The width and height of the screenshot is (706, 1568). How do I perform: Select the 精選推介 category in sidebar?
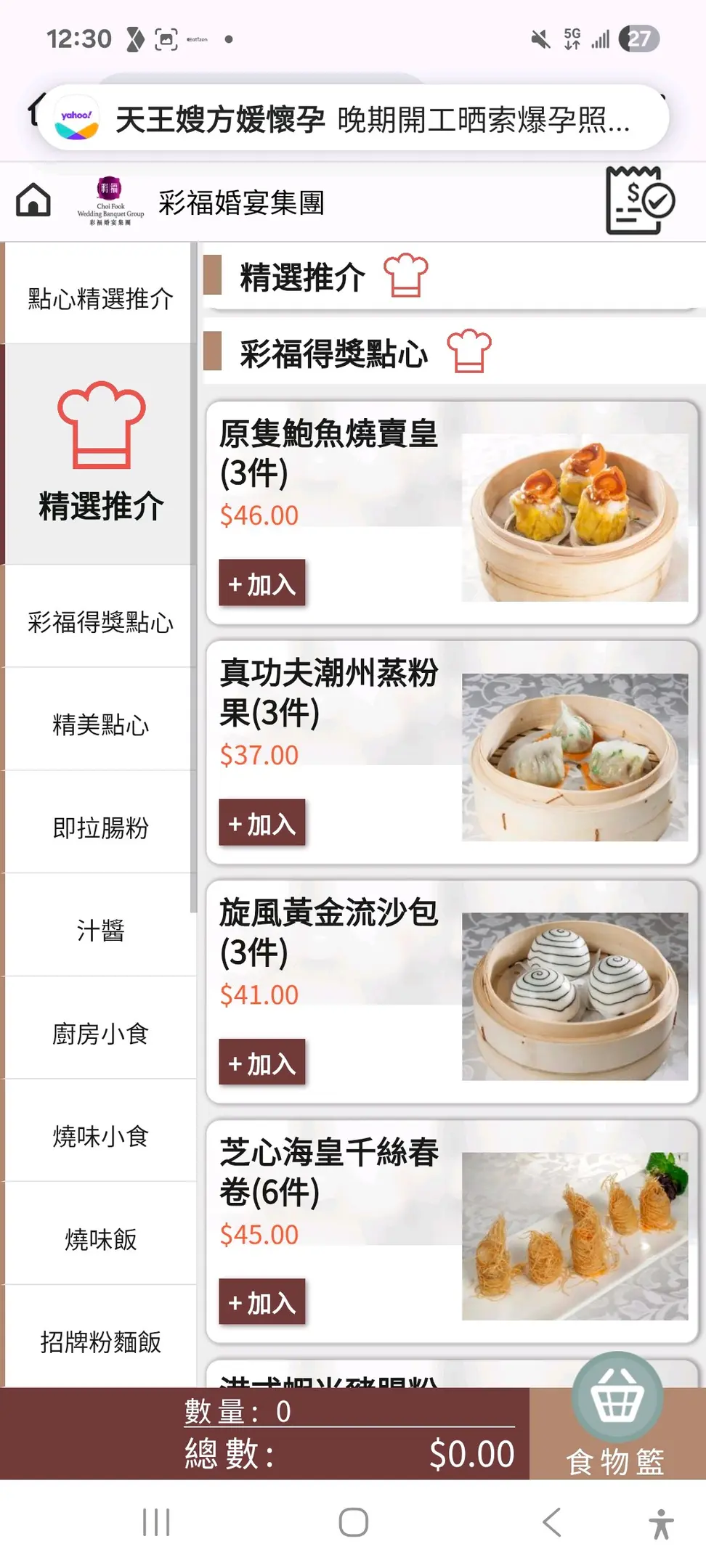100,454
